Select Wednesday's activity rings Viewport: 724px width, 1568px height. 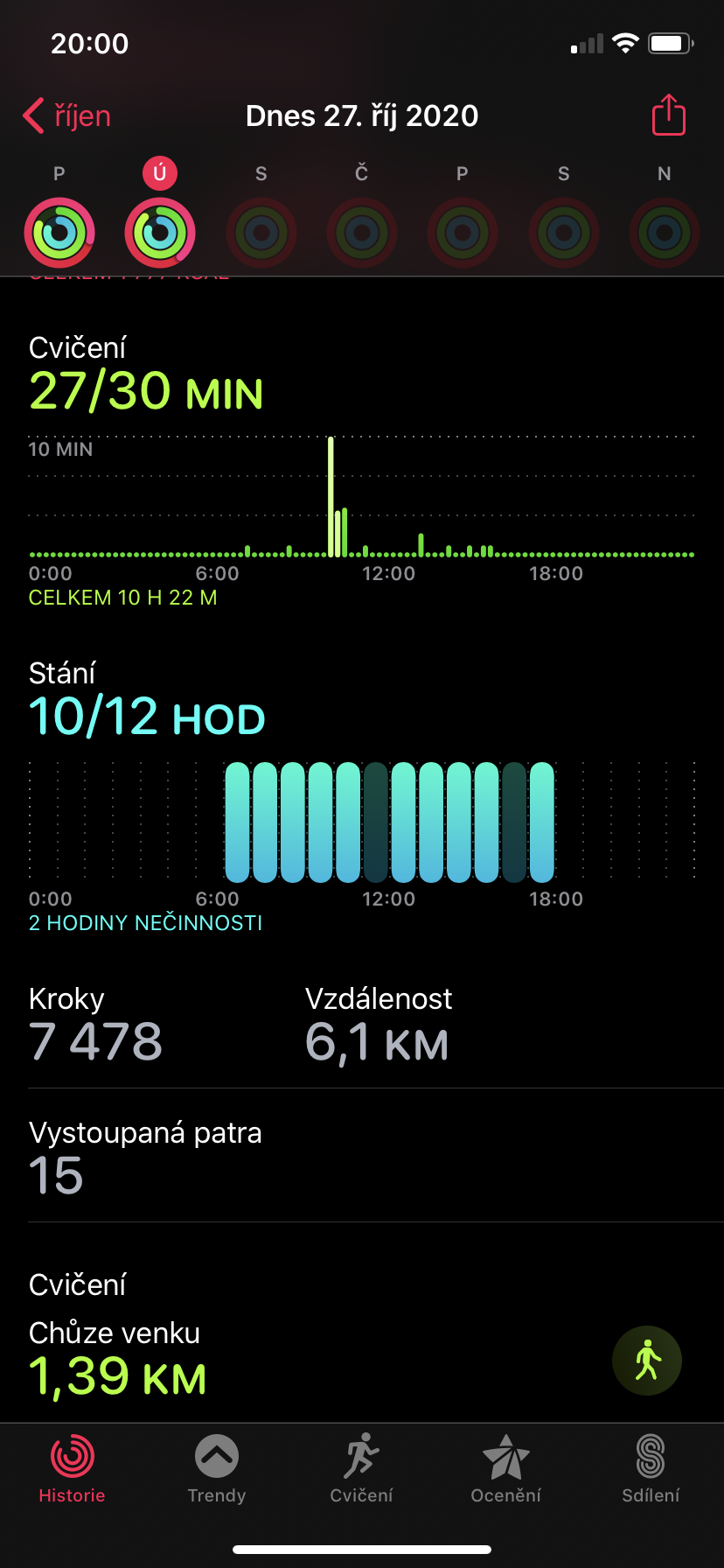[261, 233]
